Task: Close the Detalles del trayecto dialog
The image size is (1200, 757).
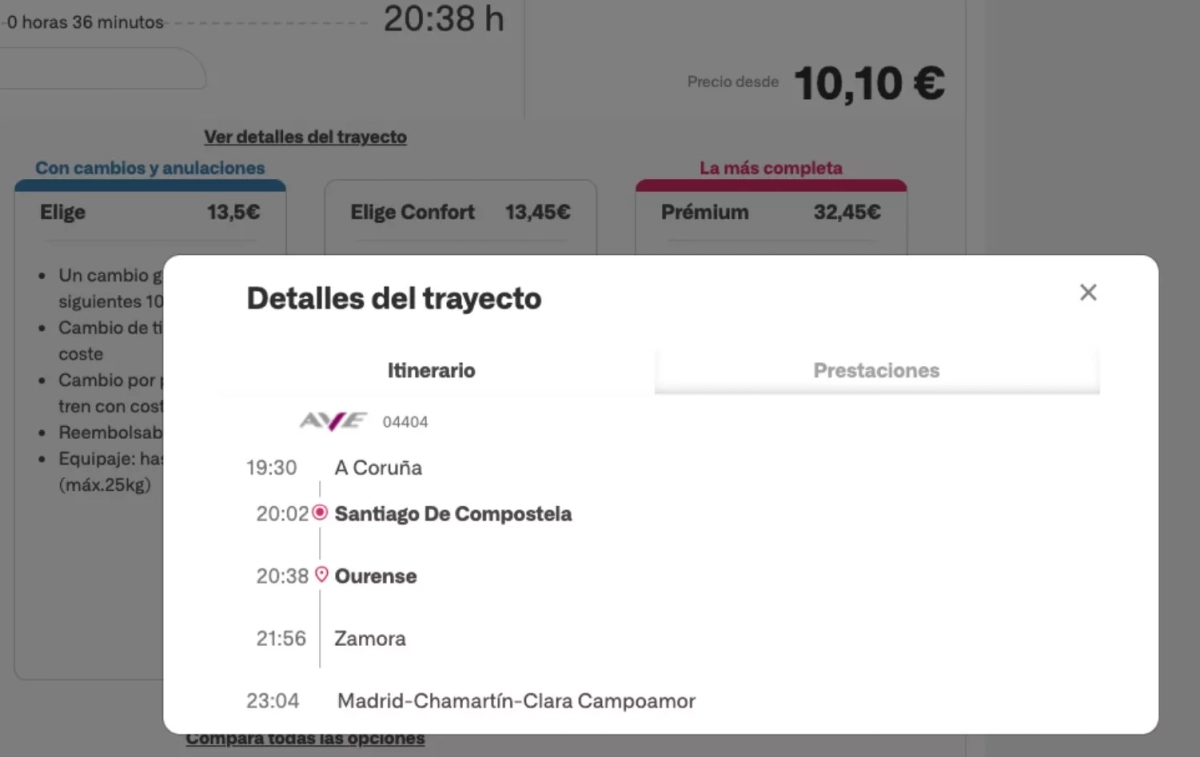Action: click(x=1088, y=292)
